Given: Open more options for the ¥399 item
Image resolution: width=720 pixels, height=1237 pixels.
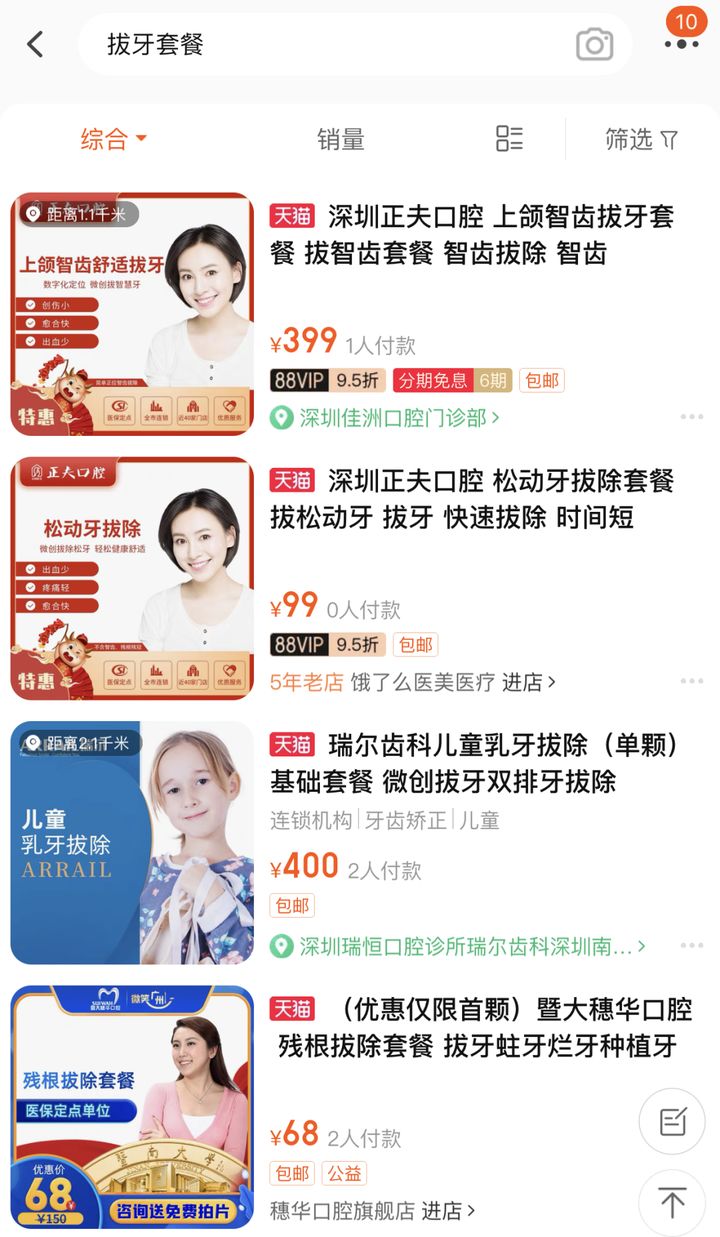Looking at the screenshot, I should coord(691,417).
